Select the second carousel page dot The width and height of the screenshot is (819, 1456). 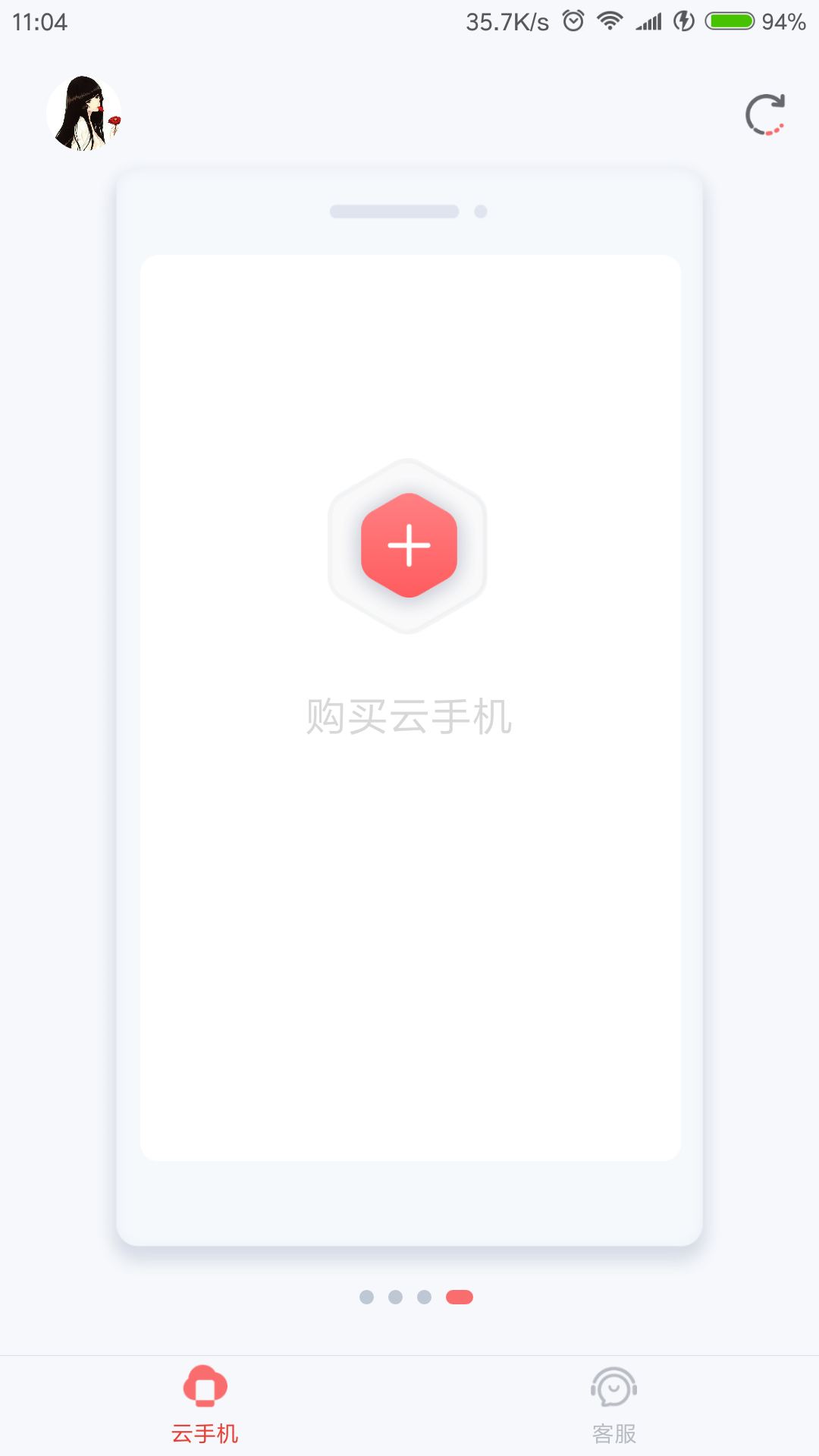(395, 1297)
